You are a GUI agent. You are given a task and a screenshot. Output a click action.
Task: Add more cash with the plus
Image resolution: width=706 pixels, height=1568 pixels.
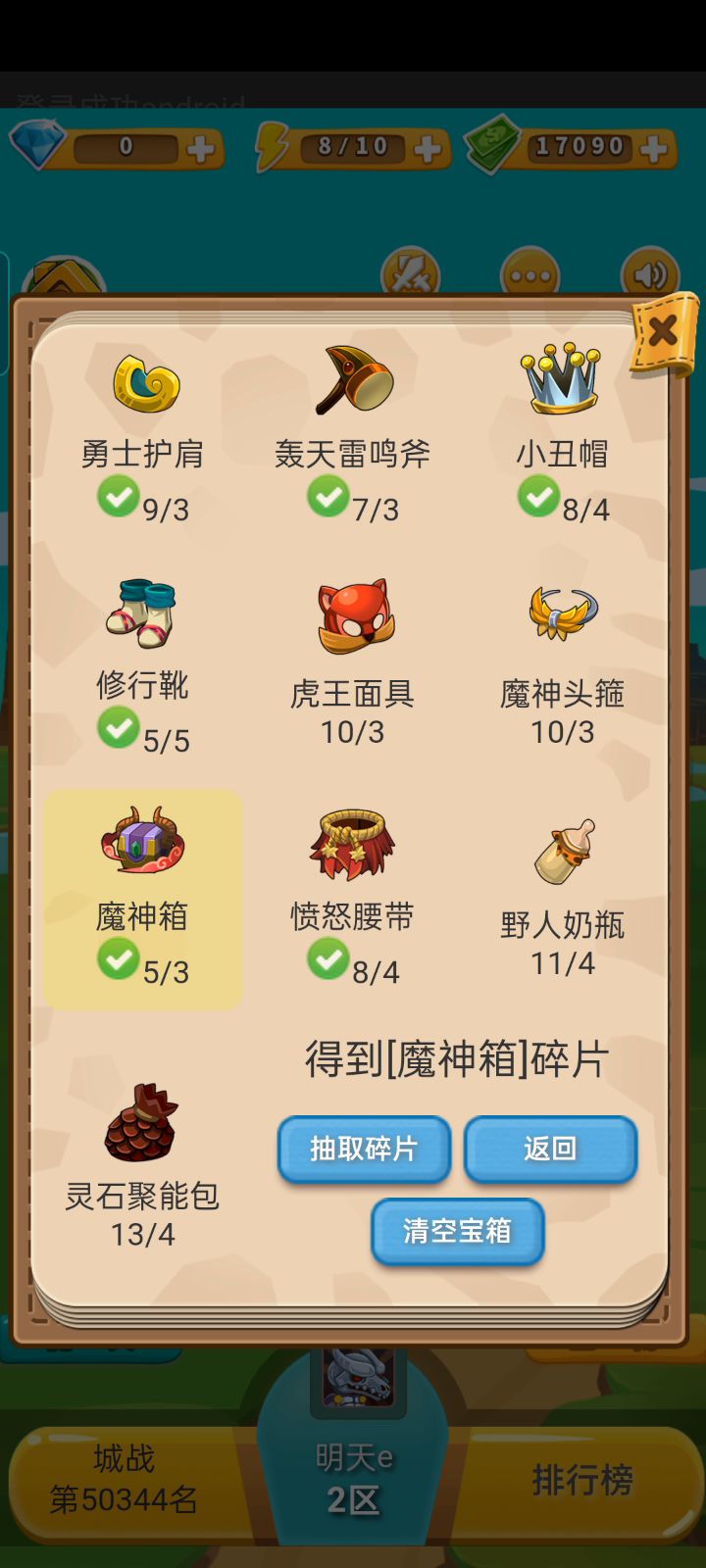[x=654, y=149]
